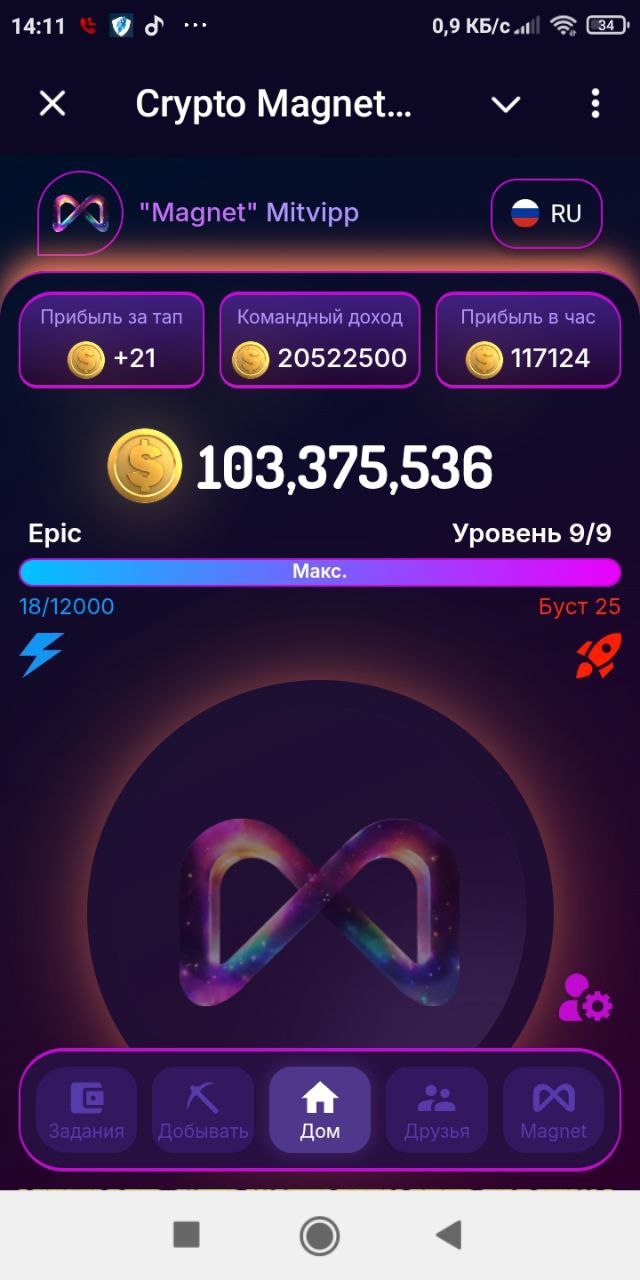Go to the Добывать tab

coord(203,1110)
